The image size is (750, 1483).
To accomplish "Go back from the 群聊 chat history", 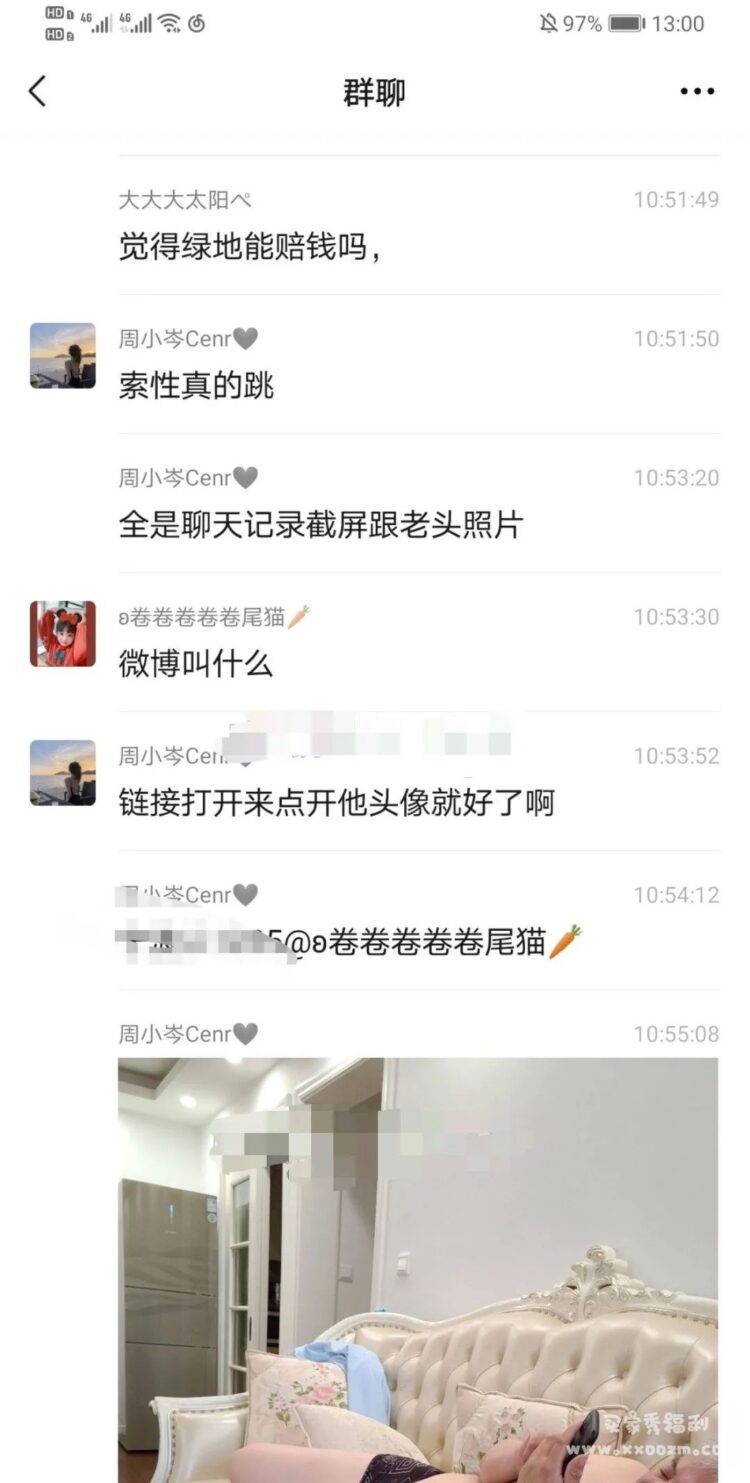I will (x=38, y=91).
